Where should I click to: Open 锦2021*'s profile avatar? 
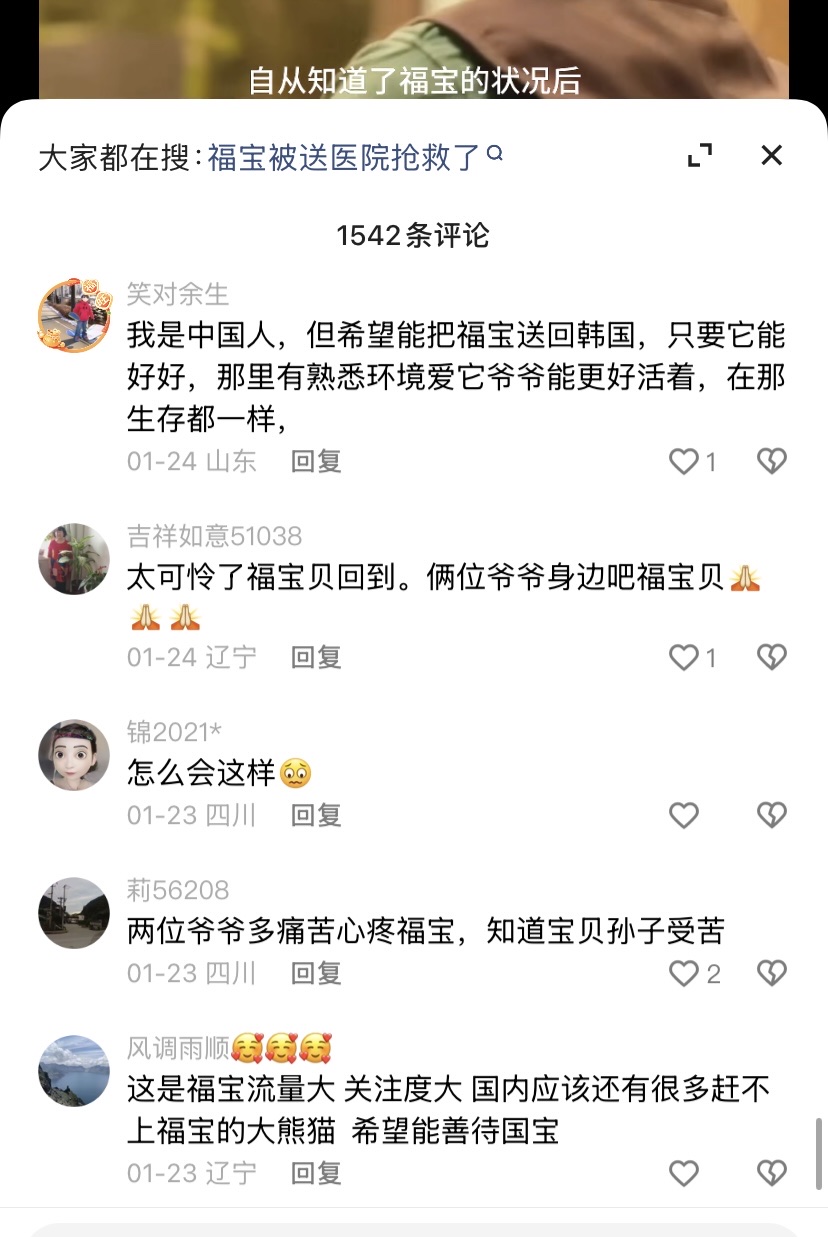pyautogui.click(x=74, y=755)
